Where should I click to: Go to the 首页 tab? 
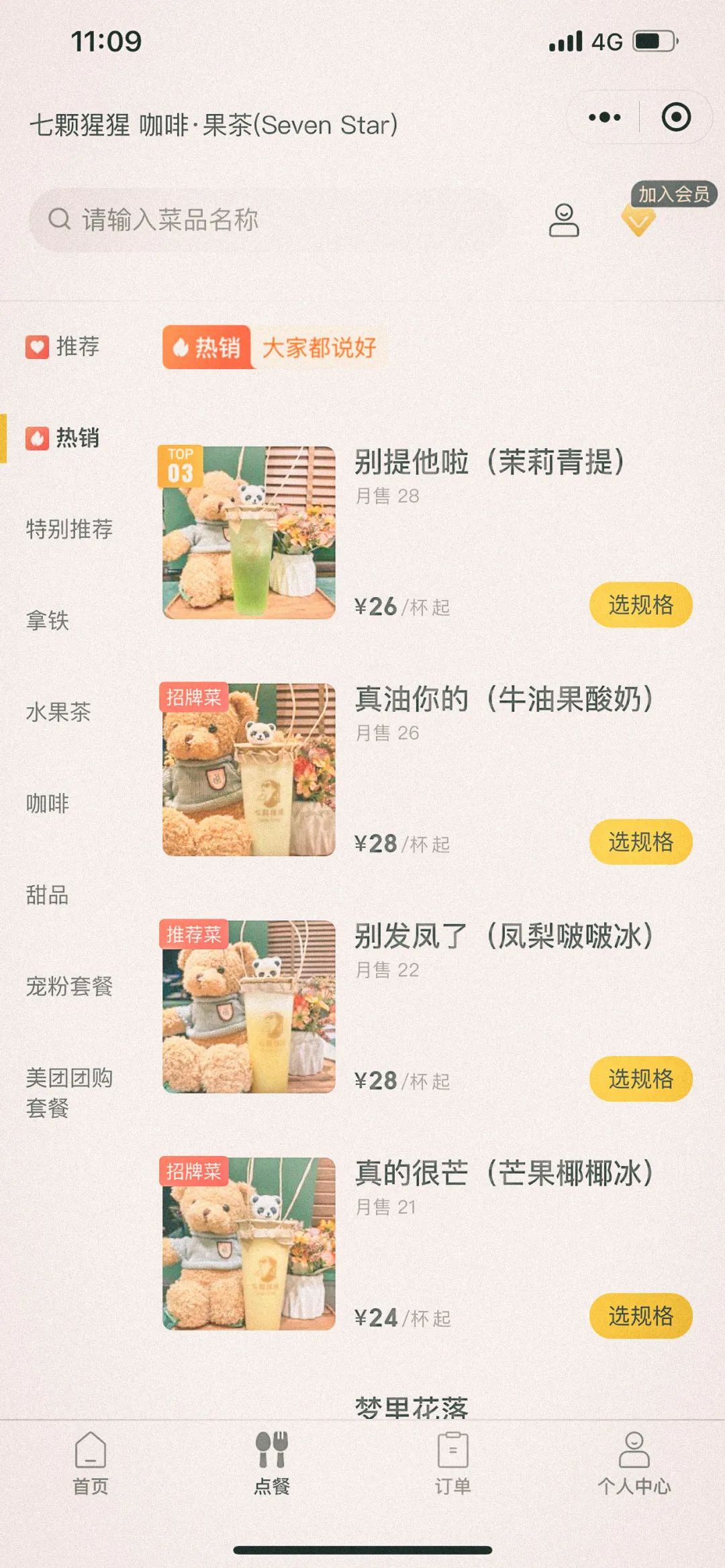(x=91, y=1465)
